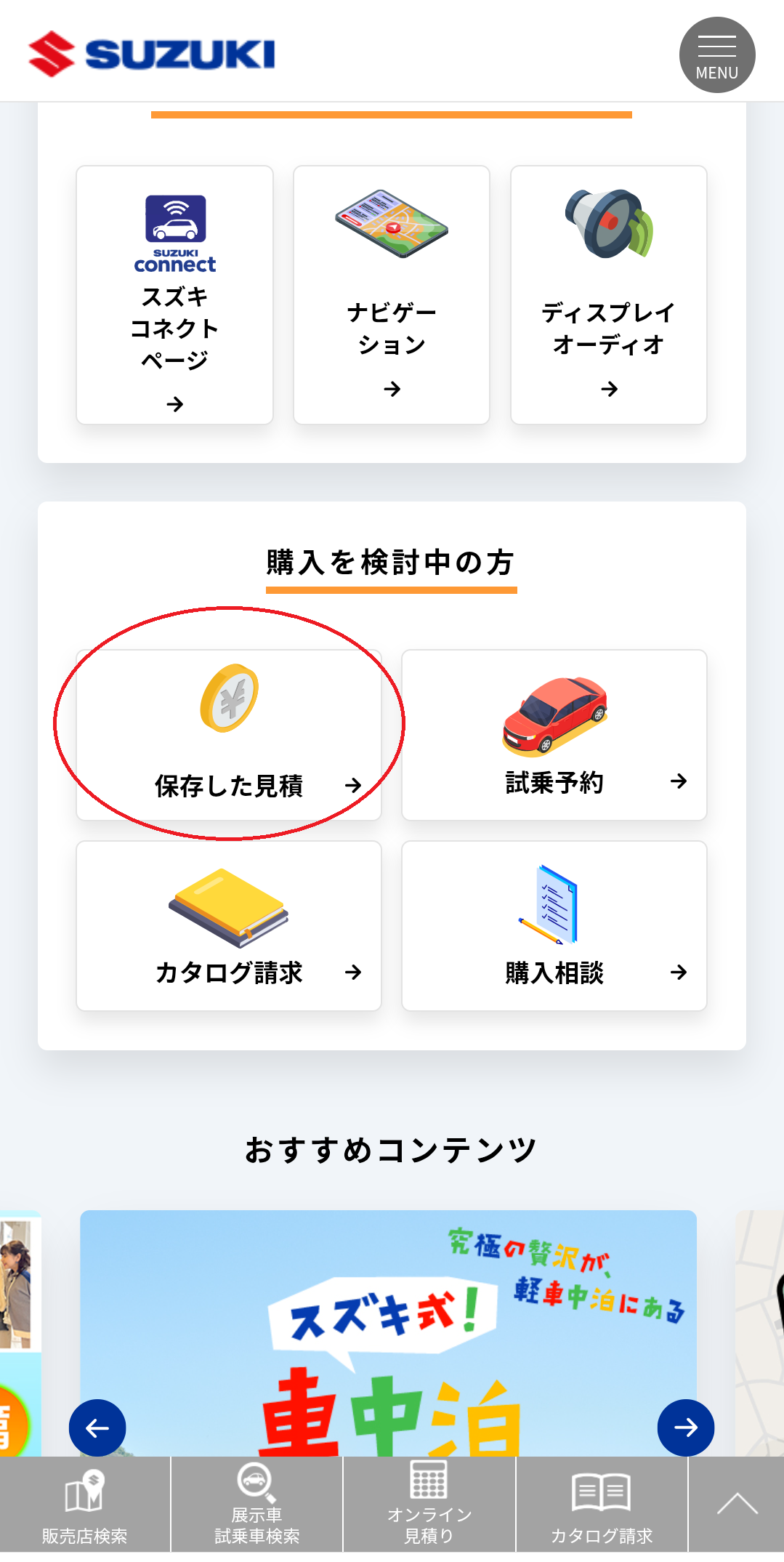The width and height of the screenshot is (784, 1562).
Task: Jump back to top of page
Action: (x=736, y=1505)
